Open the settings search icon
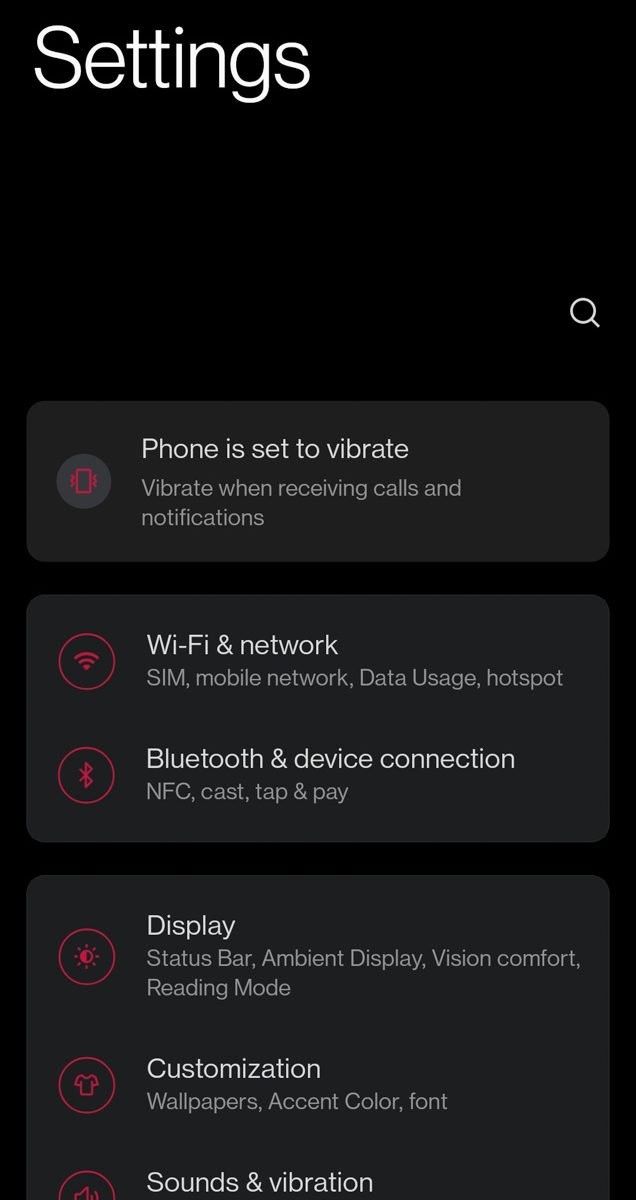Screen dimensions: 636x1200 [585, 313]
